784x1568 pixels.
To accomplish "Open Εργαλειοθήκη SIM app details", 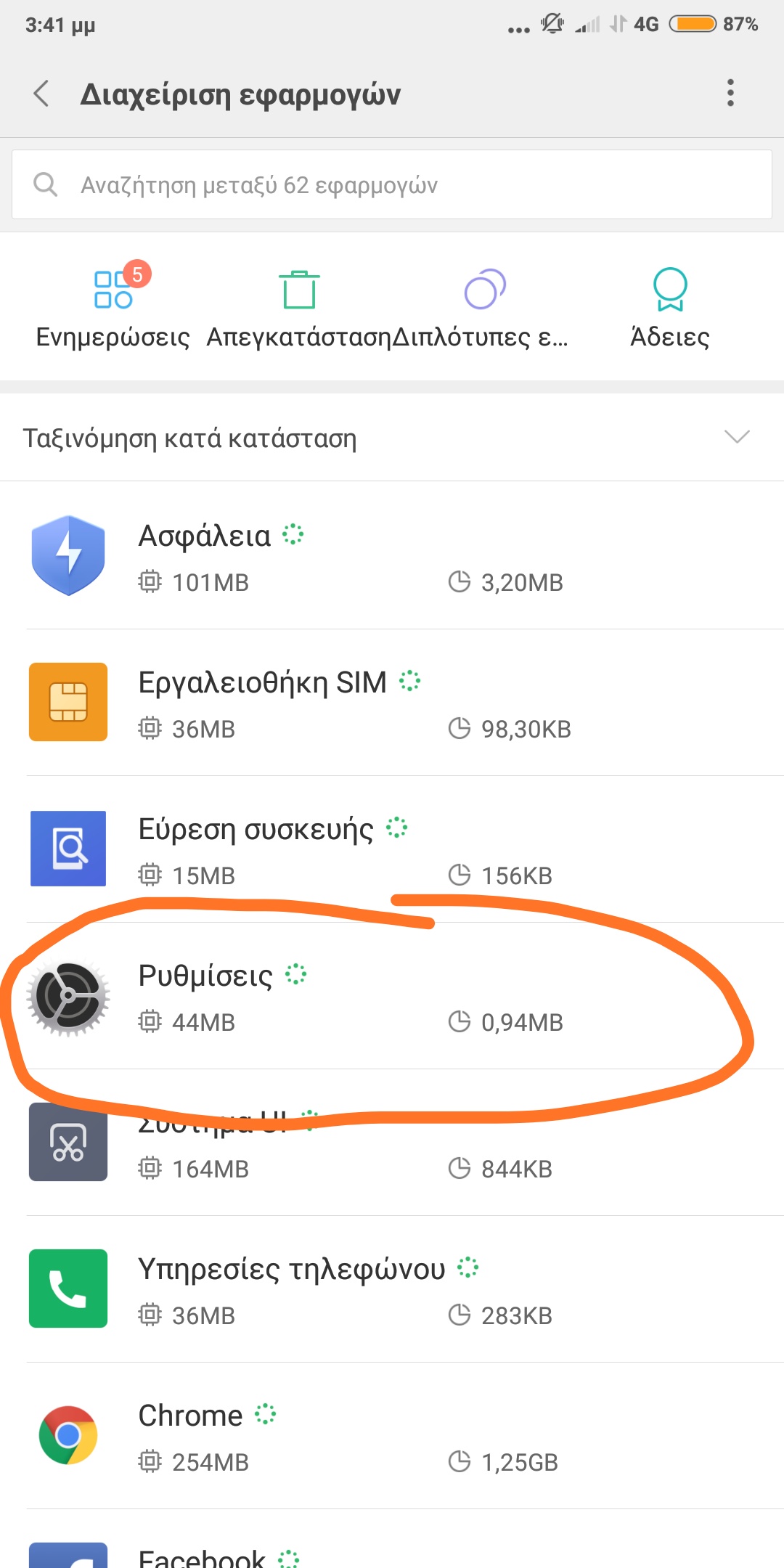I will click(x=392, y=703).
